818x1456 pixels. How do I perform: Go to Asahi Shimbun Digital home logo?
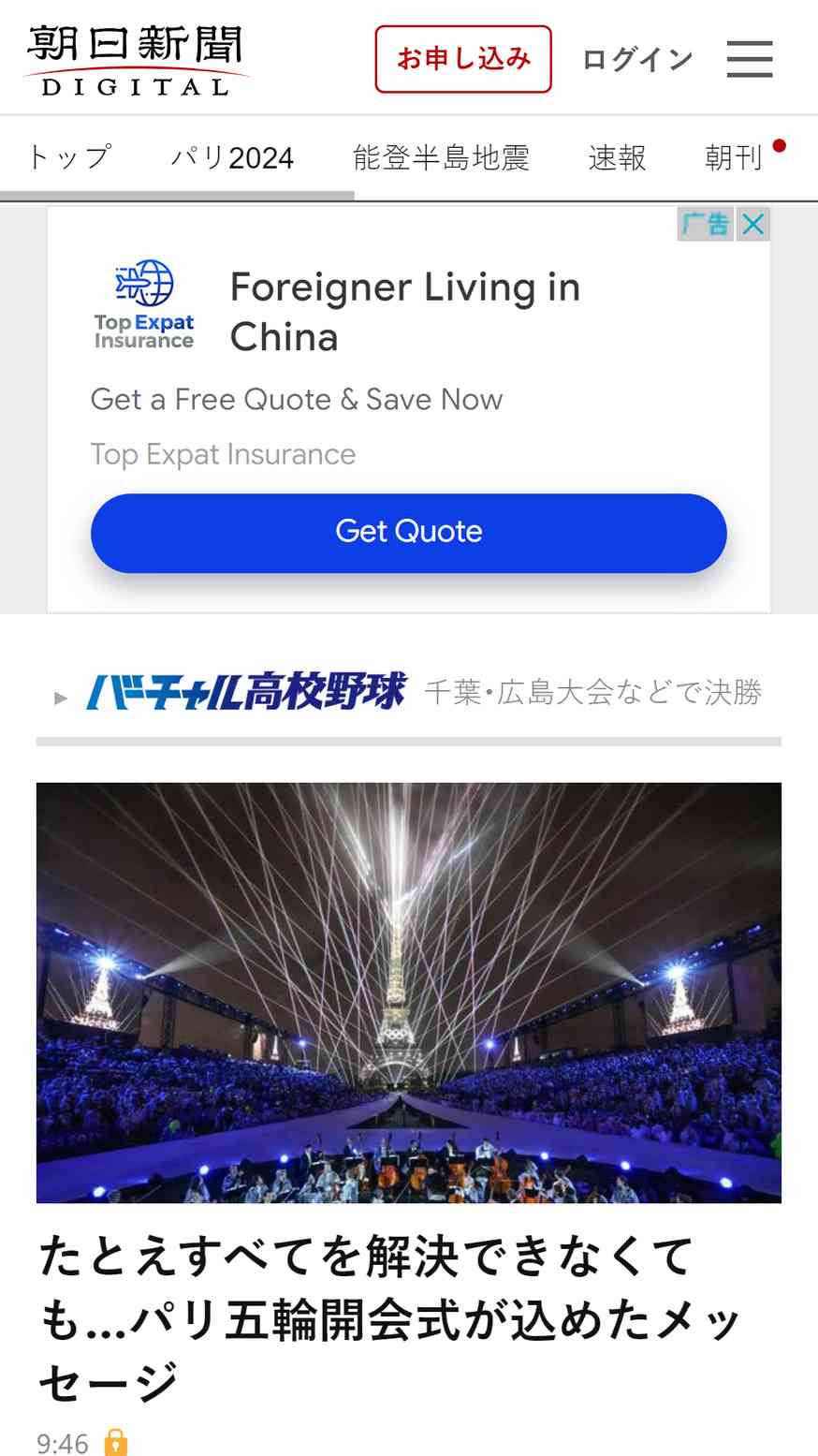(136, 60)
